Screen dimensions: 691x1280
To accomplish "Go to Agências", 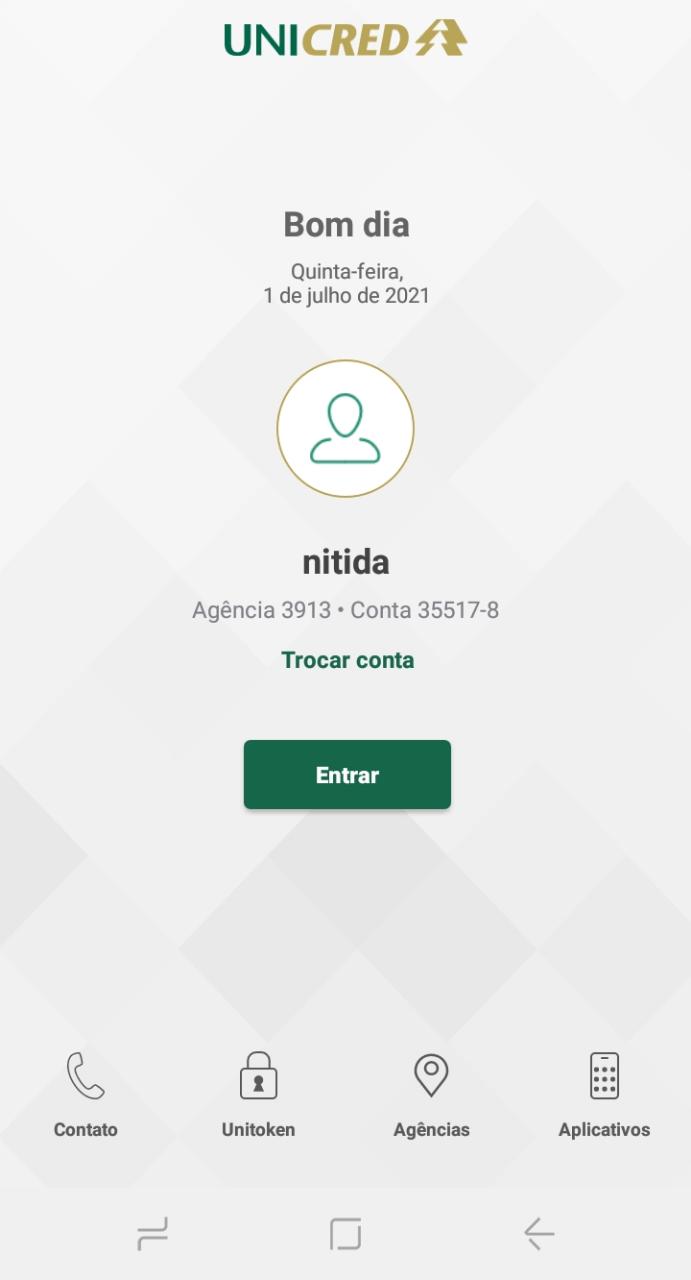I will (431, 1096).
